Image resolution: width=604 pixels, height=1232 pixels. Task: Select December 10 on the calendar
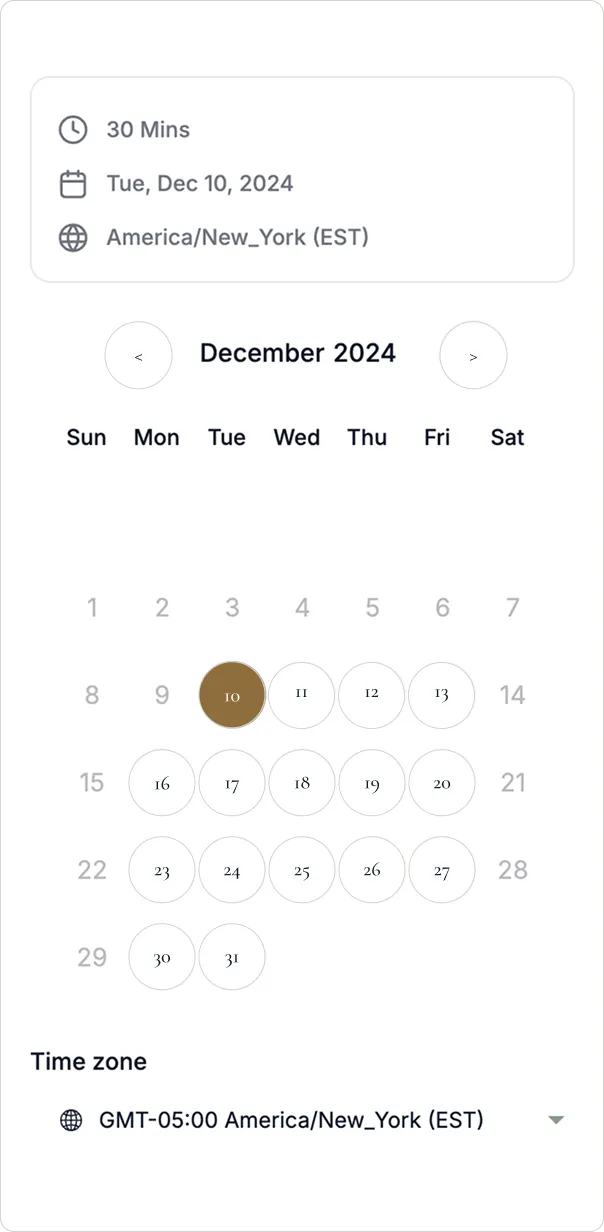point(232,695)
